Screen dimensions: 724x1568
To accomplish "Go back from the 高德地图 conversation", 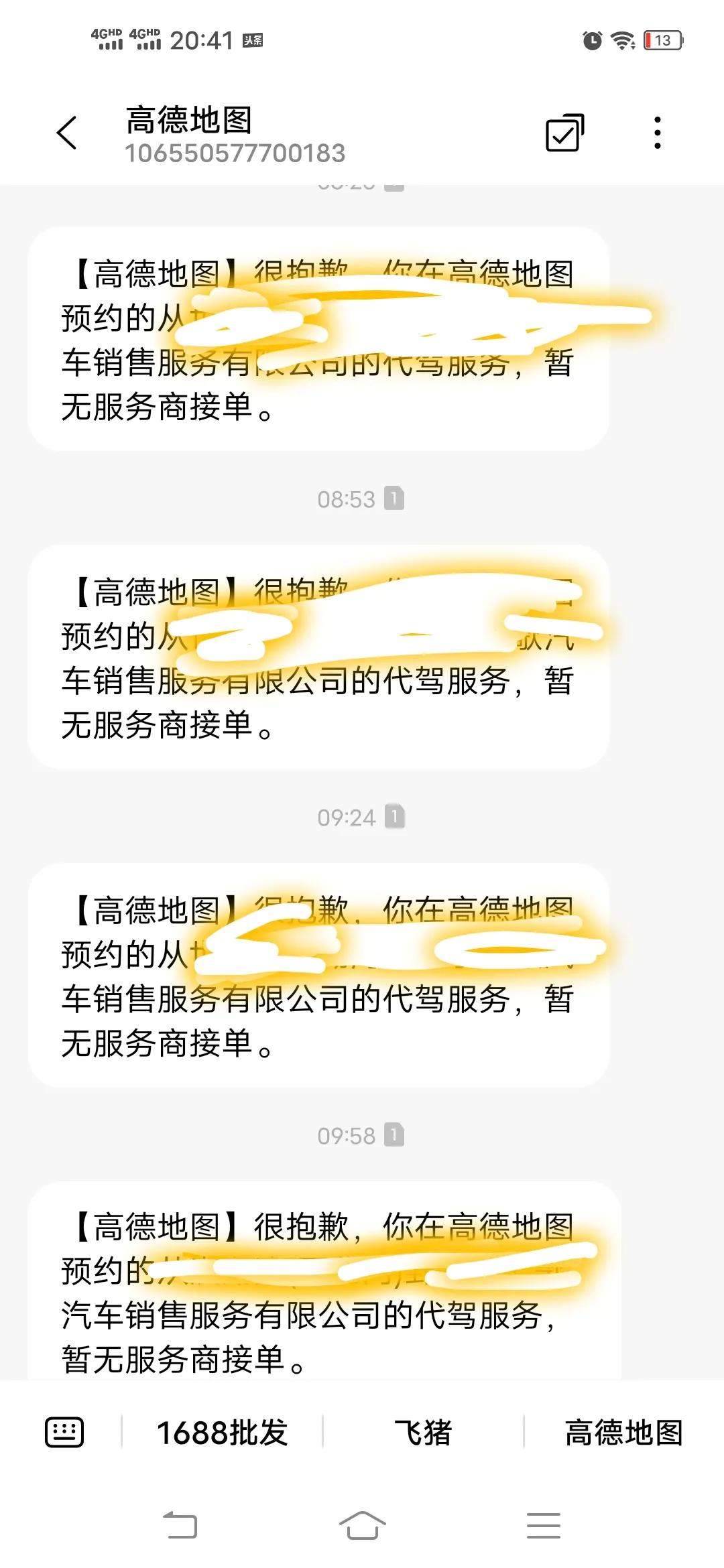I will click(67, 133).
